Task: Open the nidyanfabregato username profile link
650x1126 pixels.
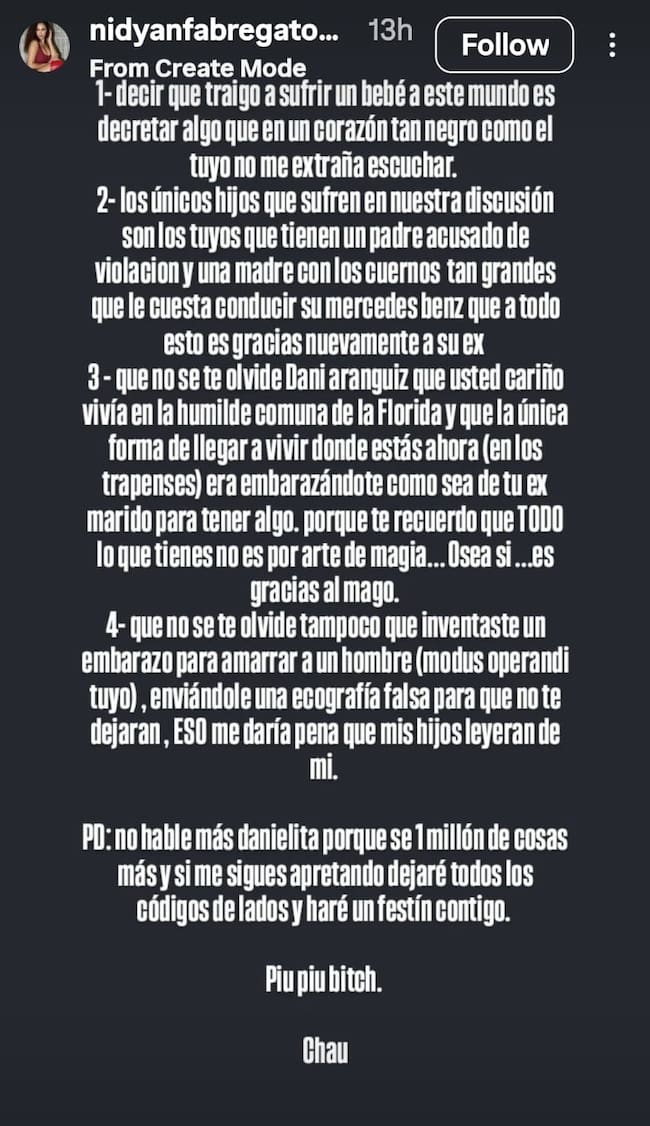Action: tap(214, 32)
